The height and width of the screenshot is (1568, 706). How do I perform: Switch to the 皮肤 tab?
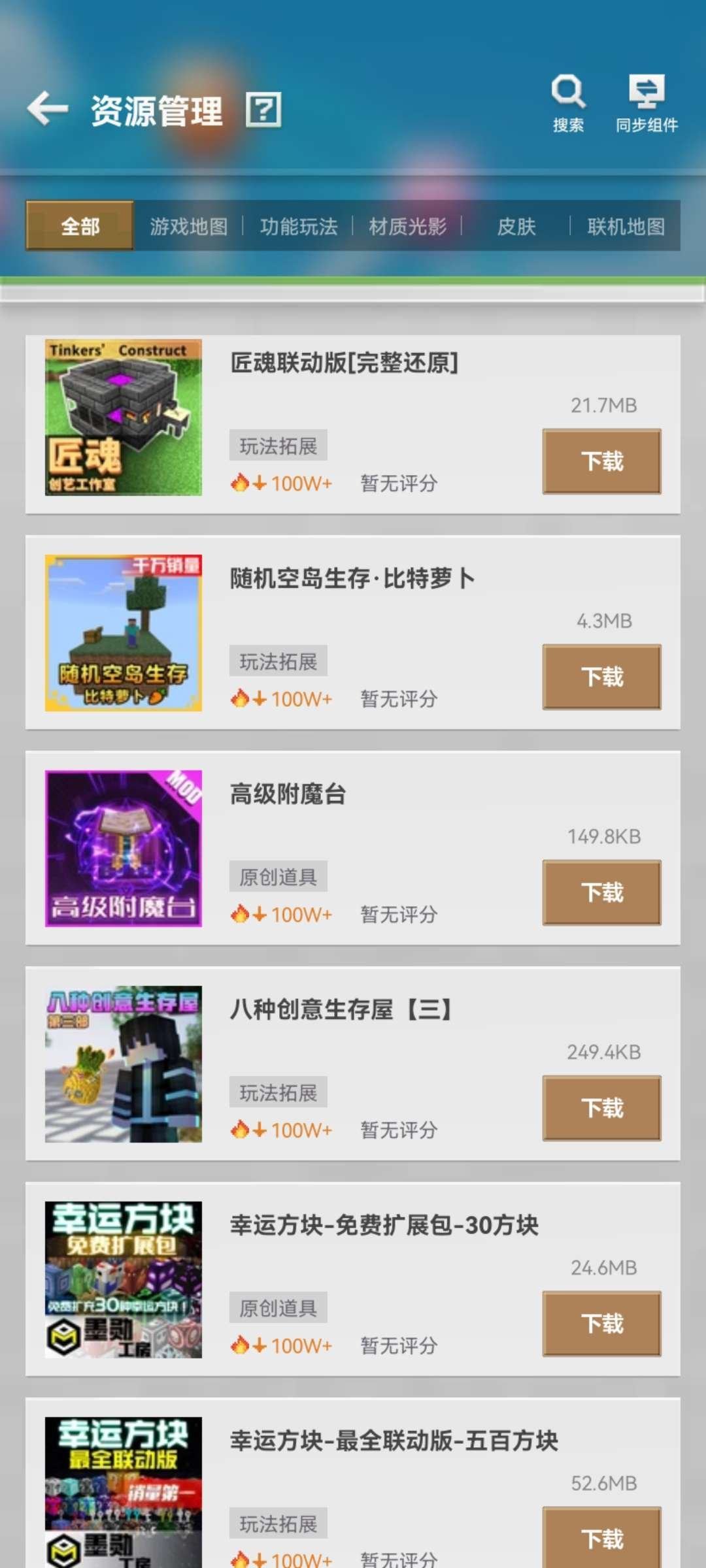[517, 227]
